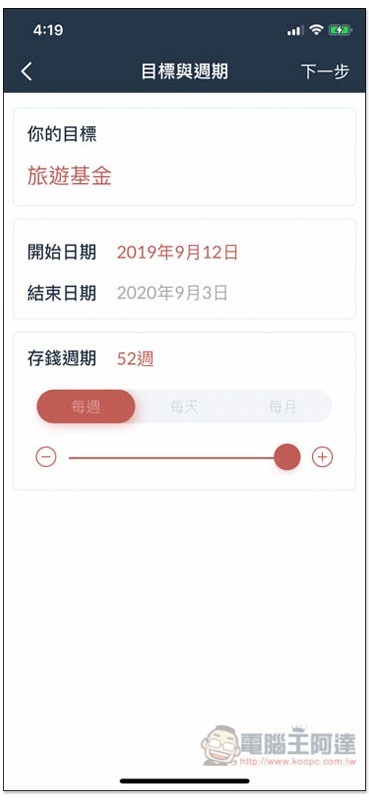This screenshot has height=800, width=369.
Task: Decrease saving period with minus button
Action: coord(46,457)
